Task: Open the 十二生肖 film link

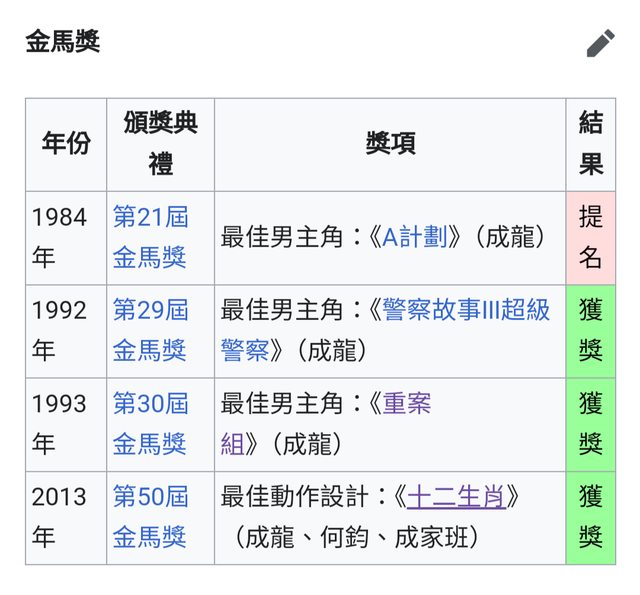Action: click(456, 496)
